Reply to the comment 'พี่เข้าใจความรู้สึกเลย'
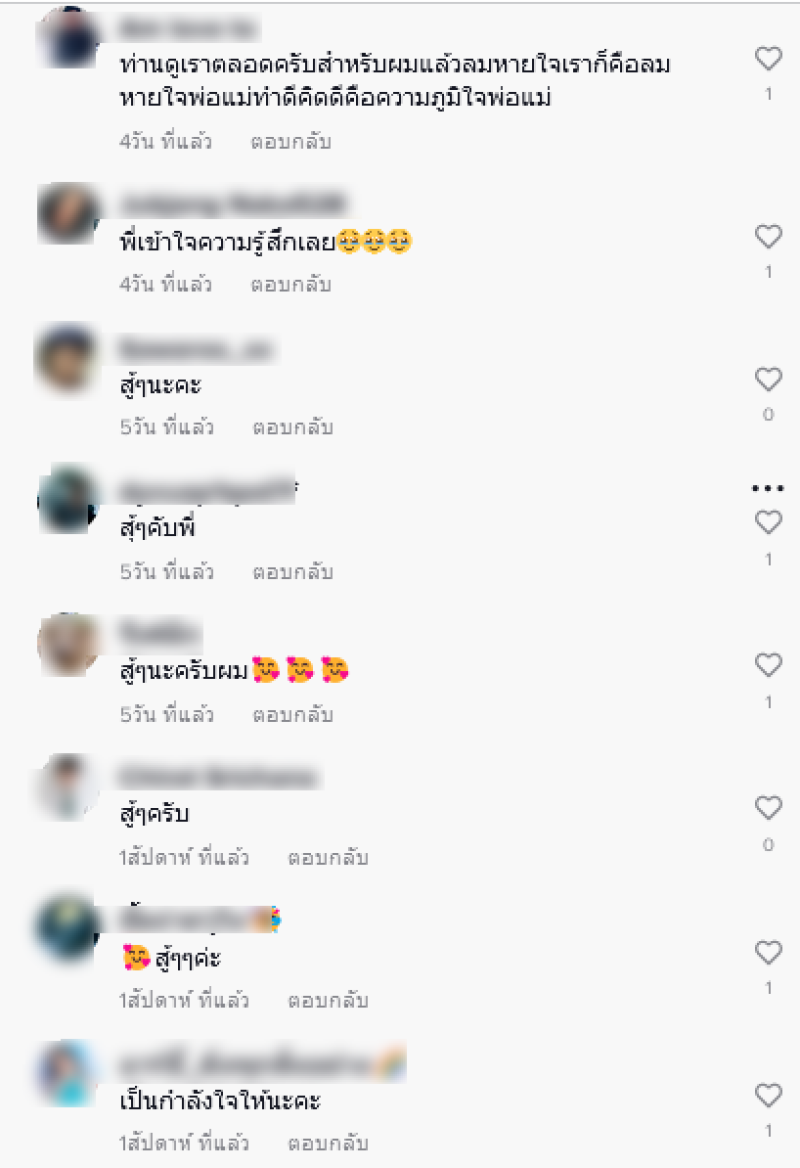The image size is (800, 1168). tap(291, 284)
